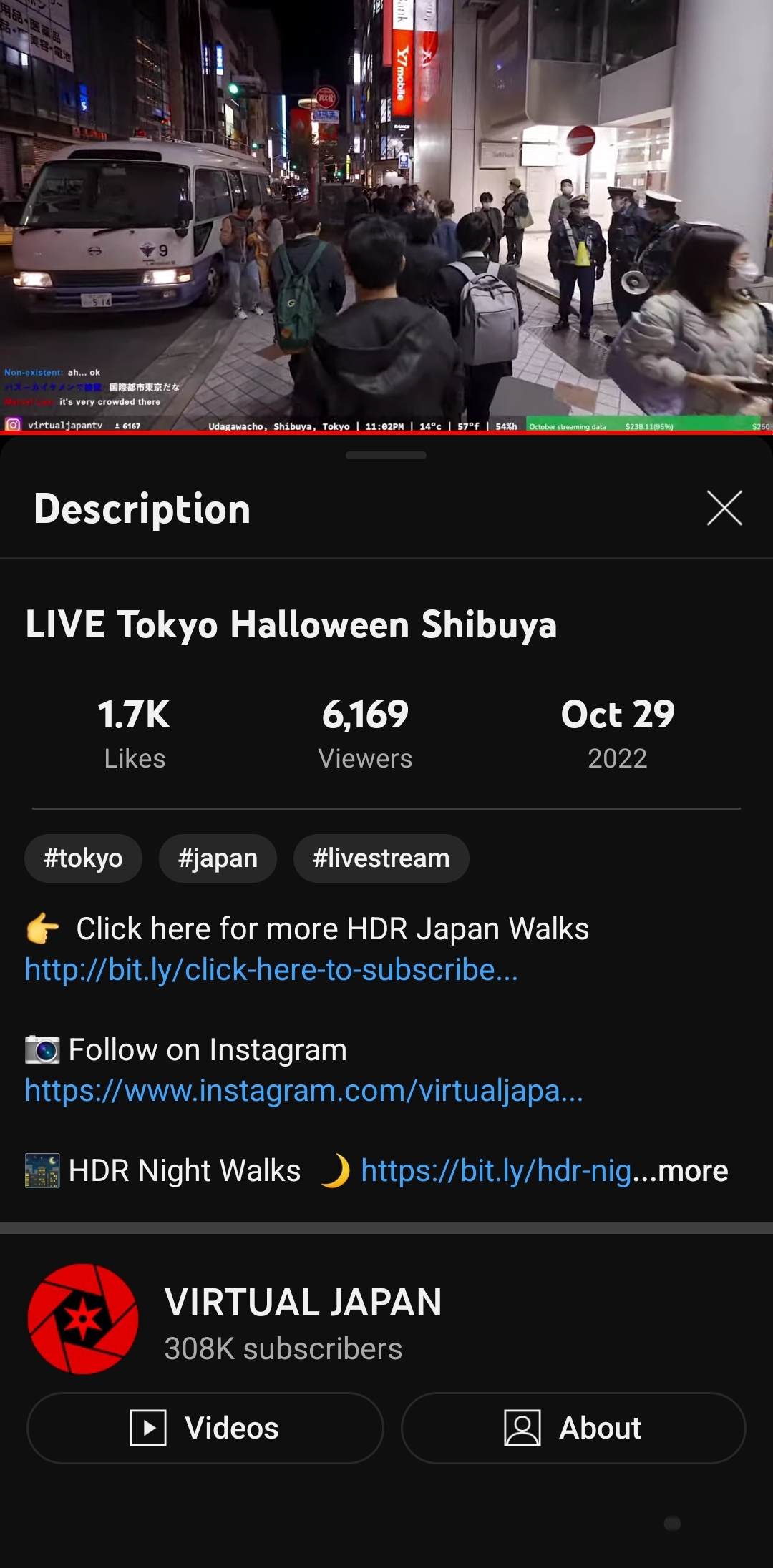Open the Instagram virtualjapan link

click(x=303, y=1091)
